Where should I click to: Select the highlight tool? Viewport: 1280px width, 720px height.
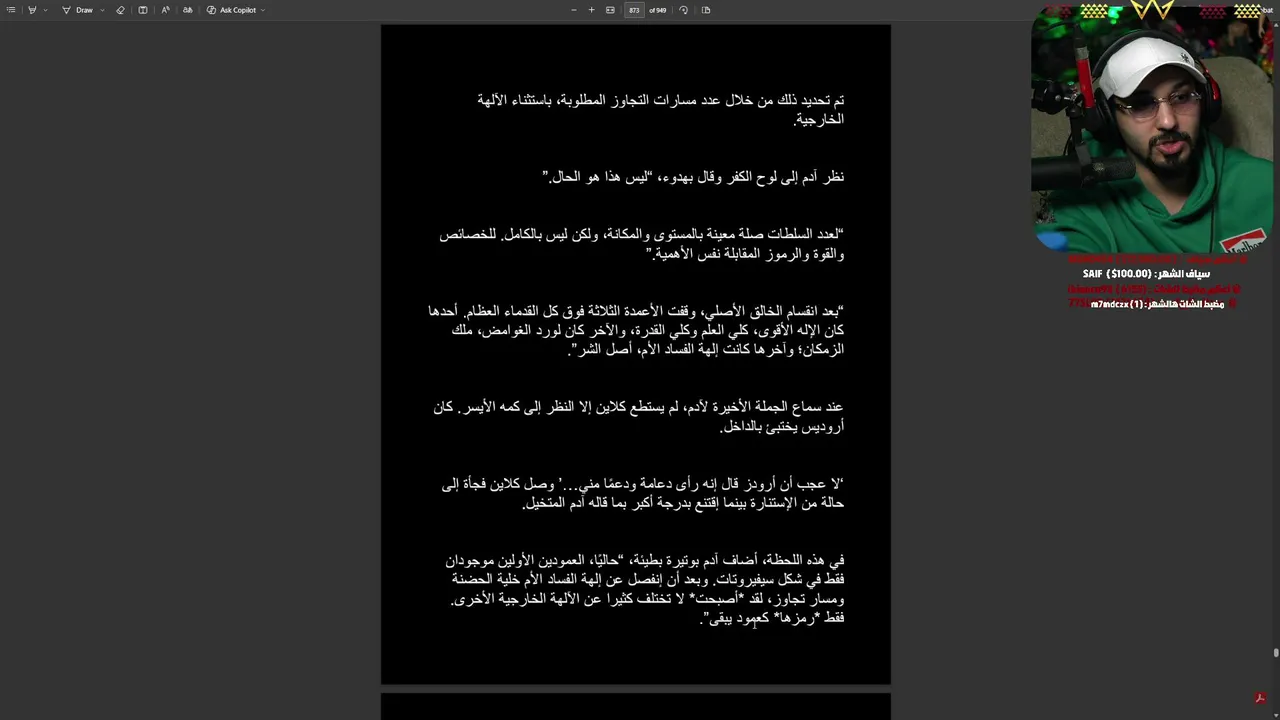(x=32, y=10)
